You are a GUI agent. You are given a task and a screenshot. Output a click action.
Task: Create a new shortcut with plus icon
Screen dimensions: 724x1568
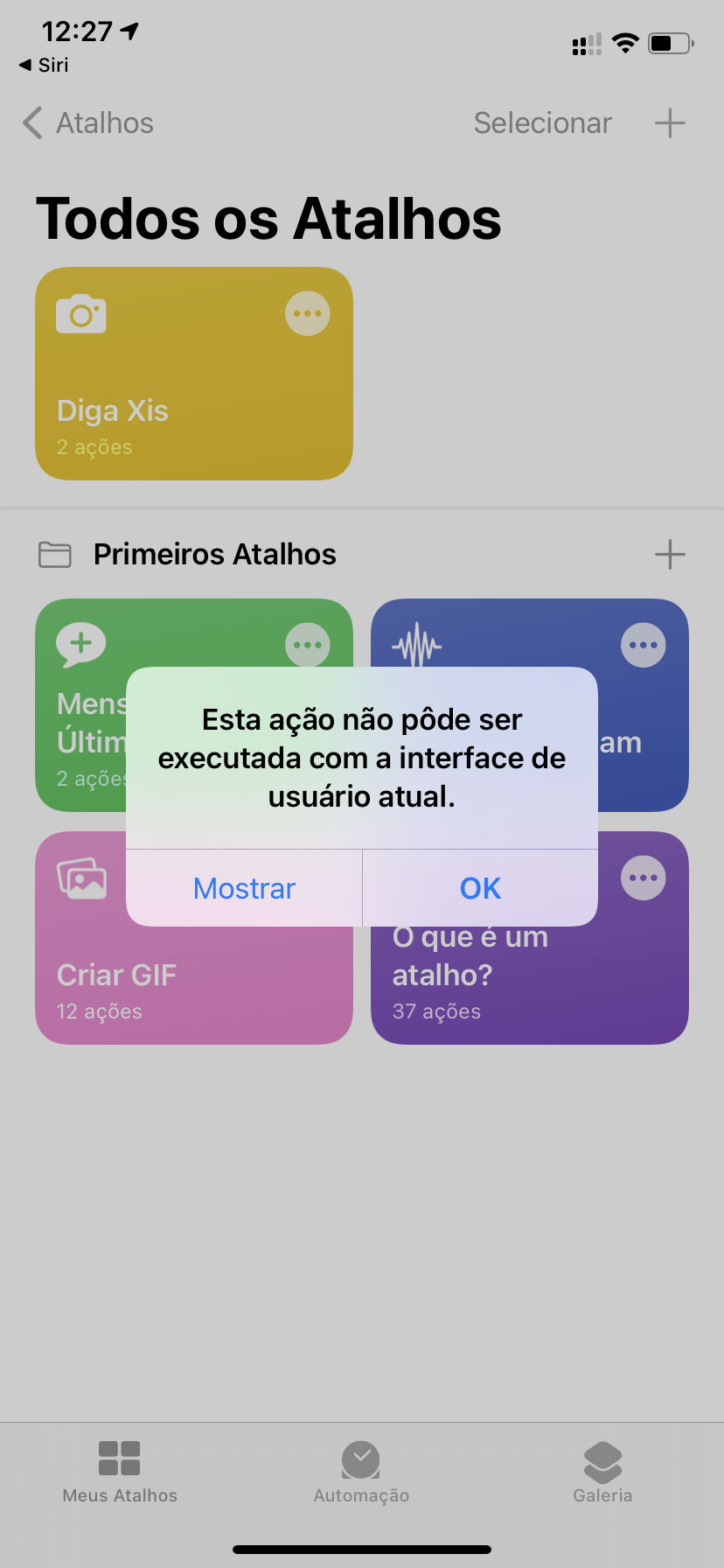[x=670, y=123]
